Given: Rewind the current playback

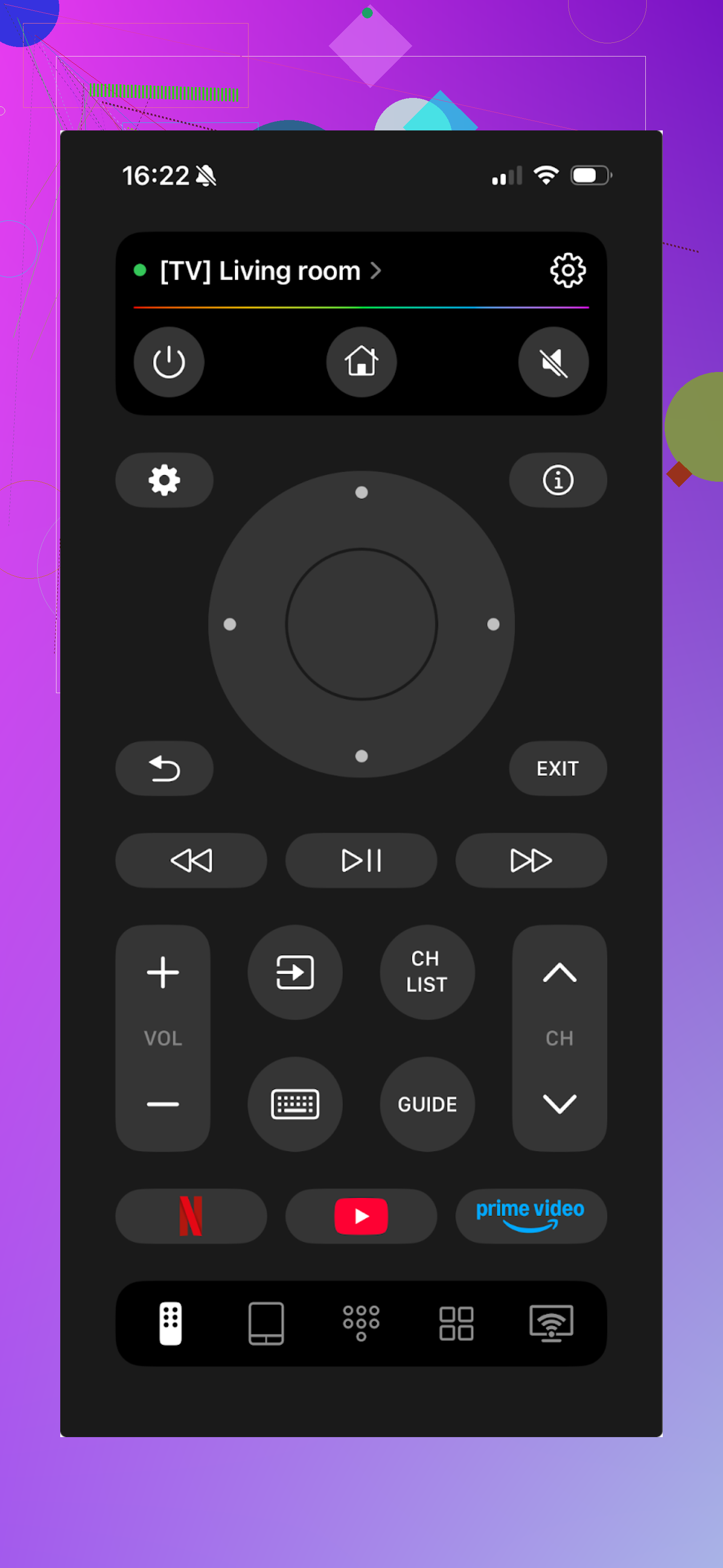Looking at the screenshot, I should point(191,860).
